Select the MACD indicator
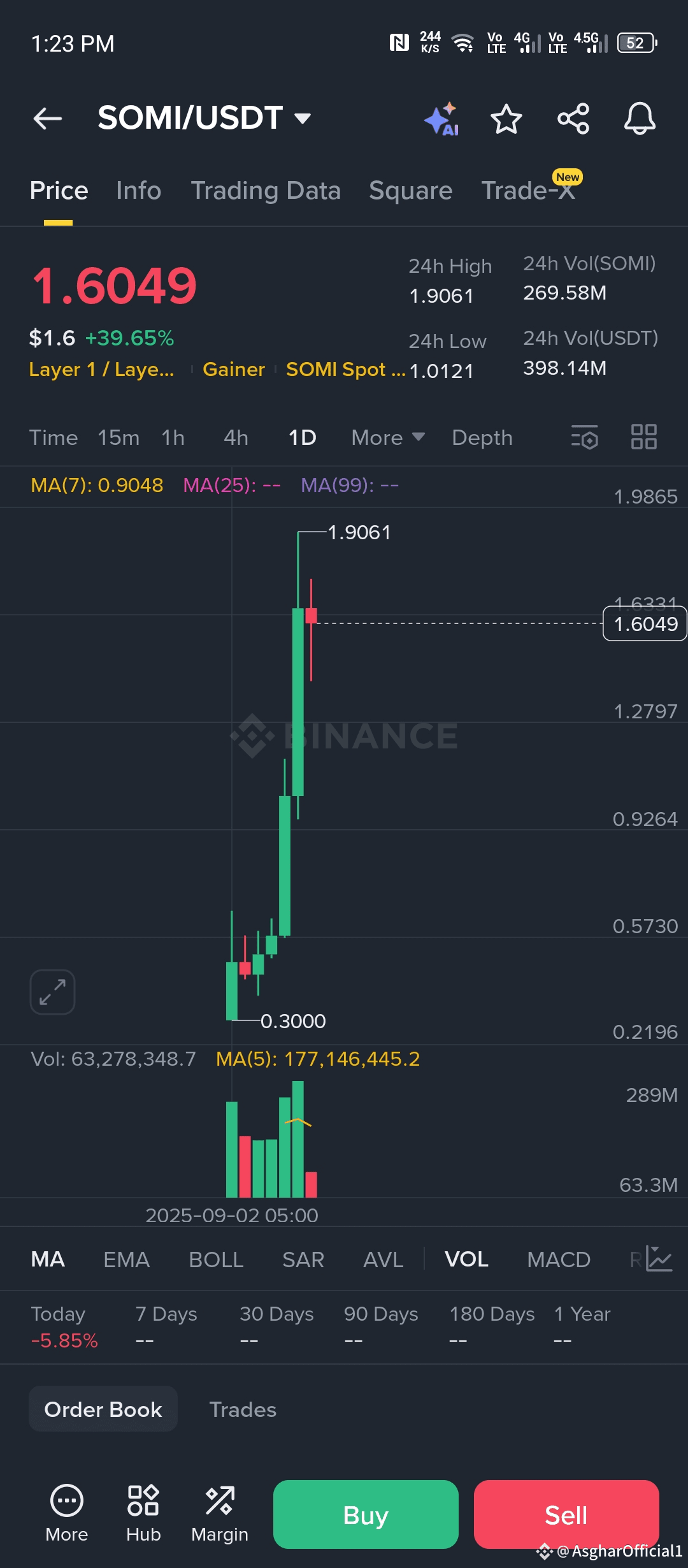Screen dimensions: 688x1568 tap(559, 1259)
